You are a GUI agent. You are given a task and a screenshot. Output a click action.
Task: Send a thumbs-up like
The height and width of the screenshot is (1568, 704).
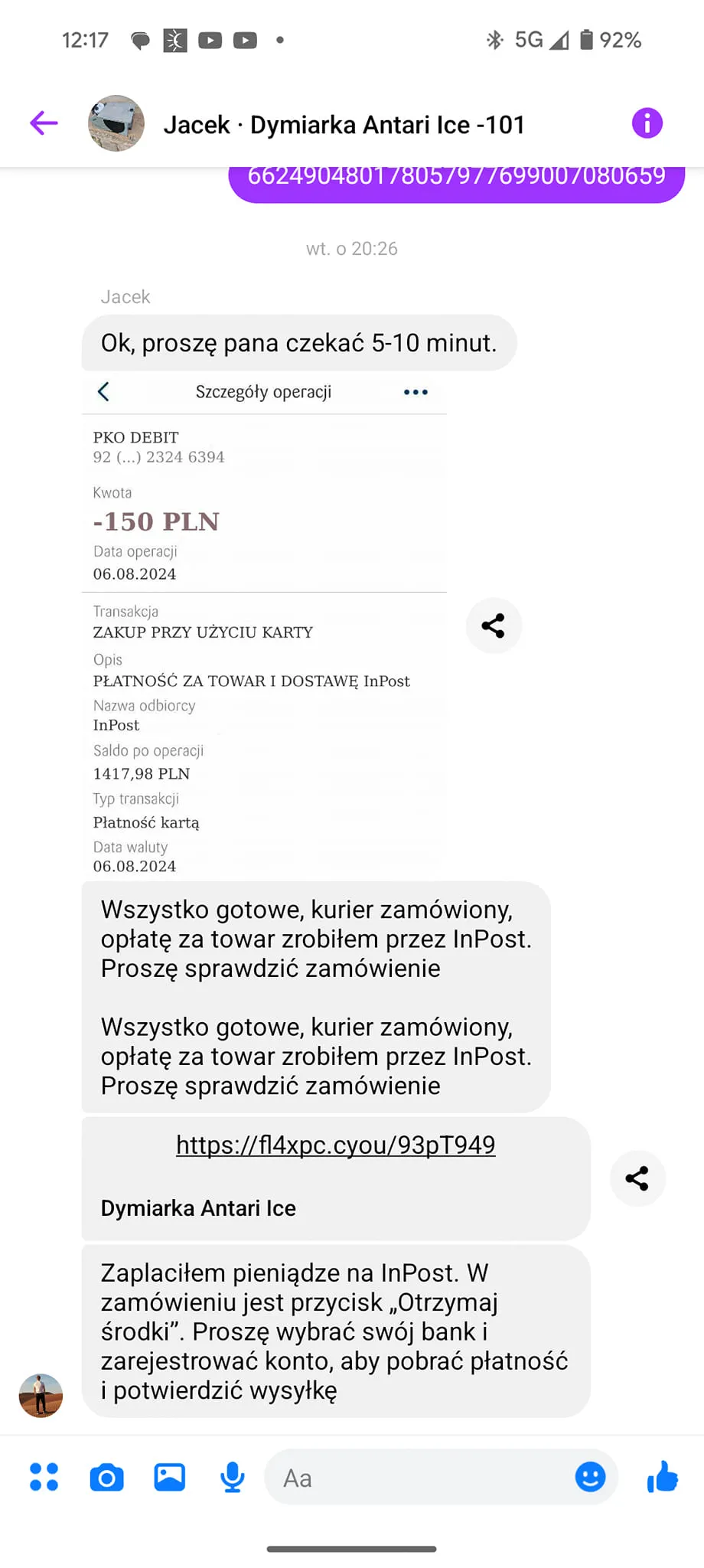pyautogui.click(x=662, y=1476)
